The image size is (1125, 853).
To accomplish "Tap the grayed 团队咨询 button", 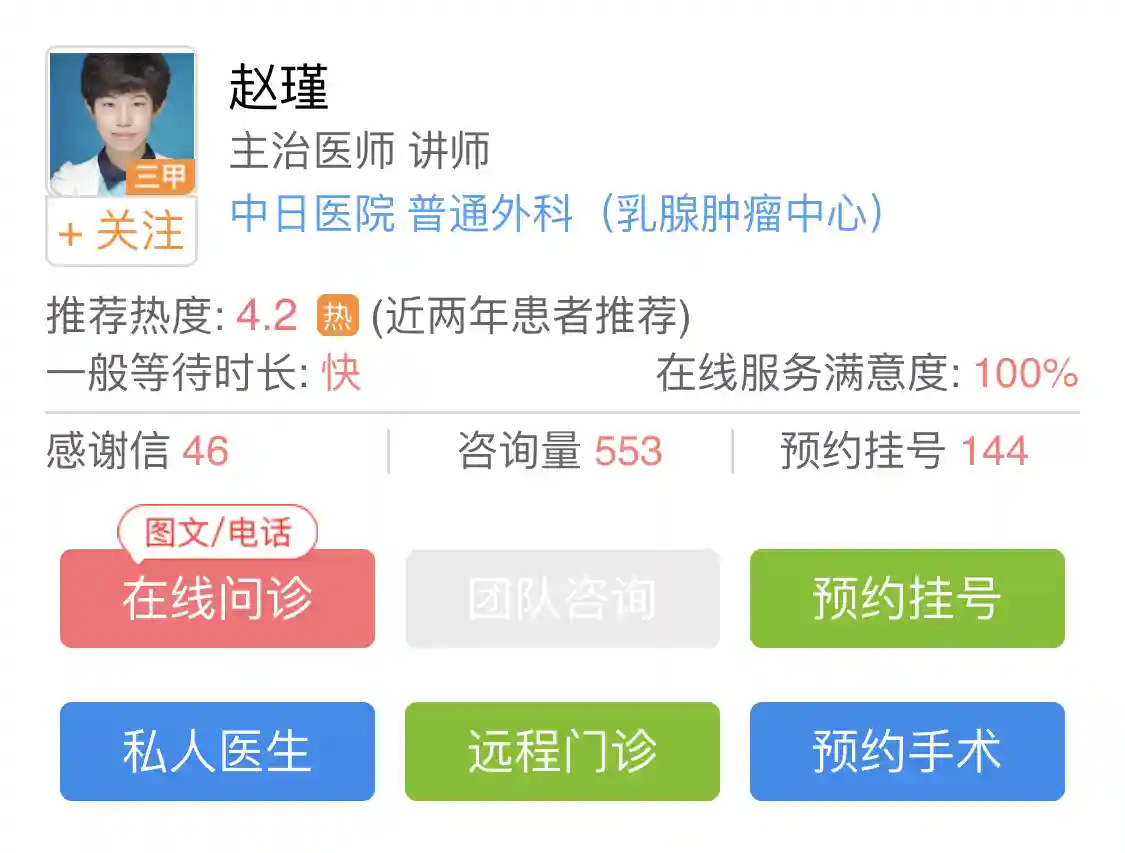I will click(x=561, y=599).
